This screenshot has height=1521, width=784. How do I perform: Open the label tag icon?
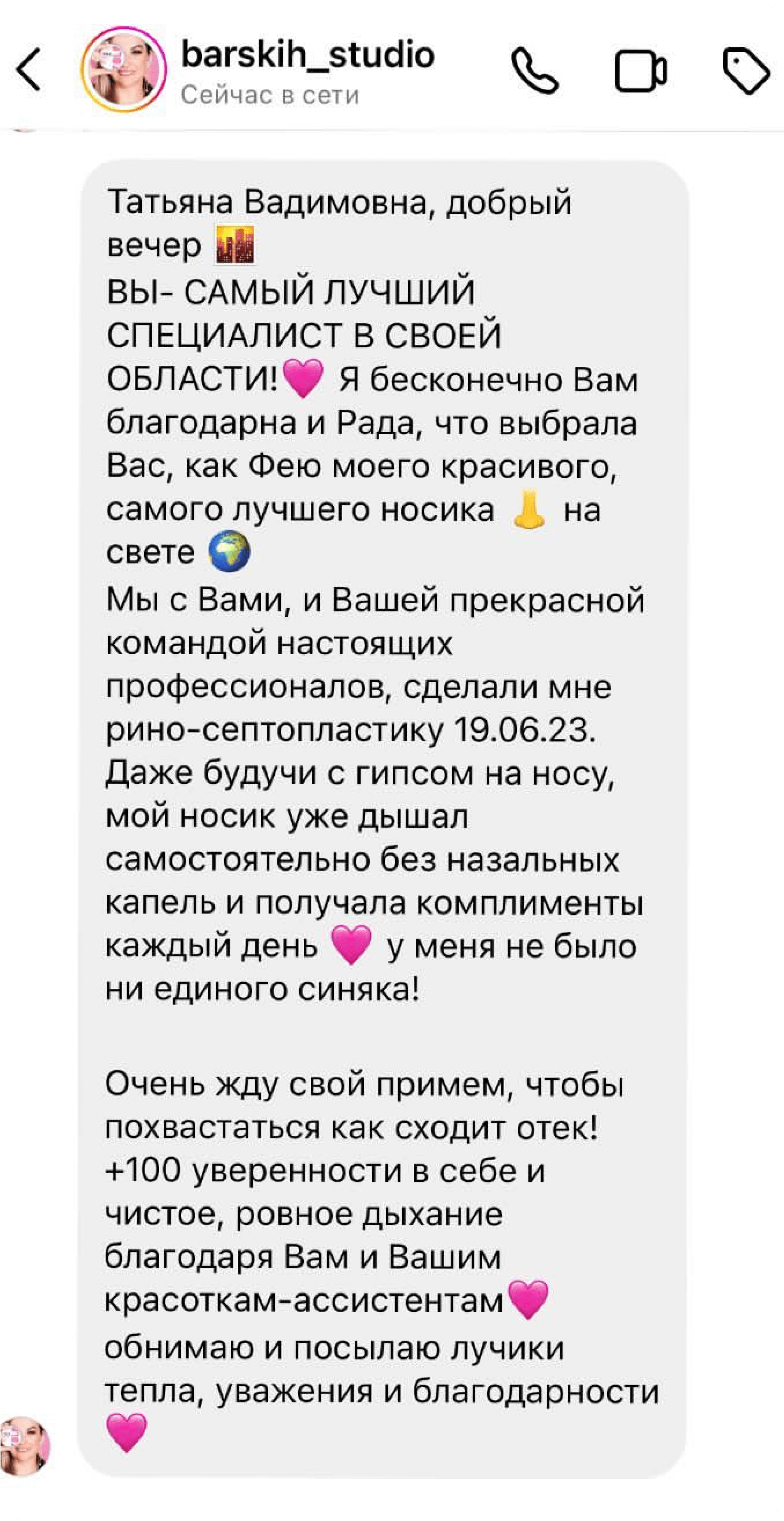tap(746, 71)
